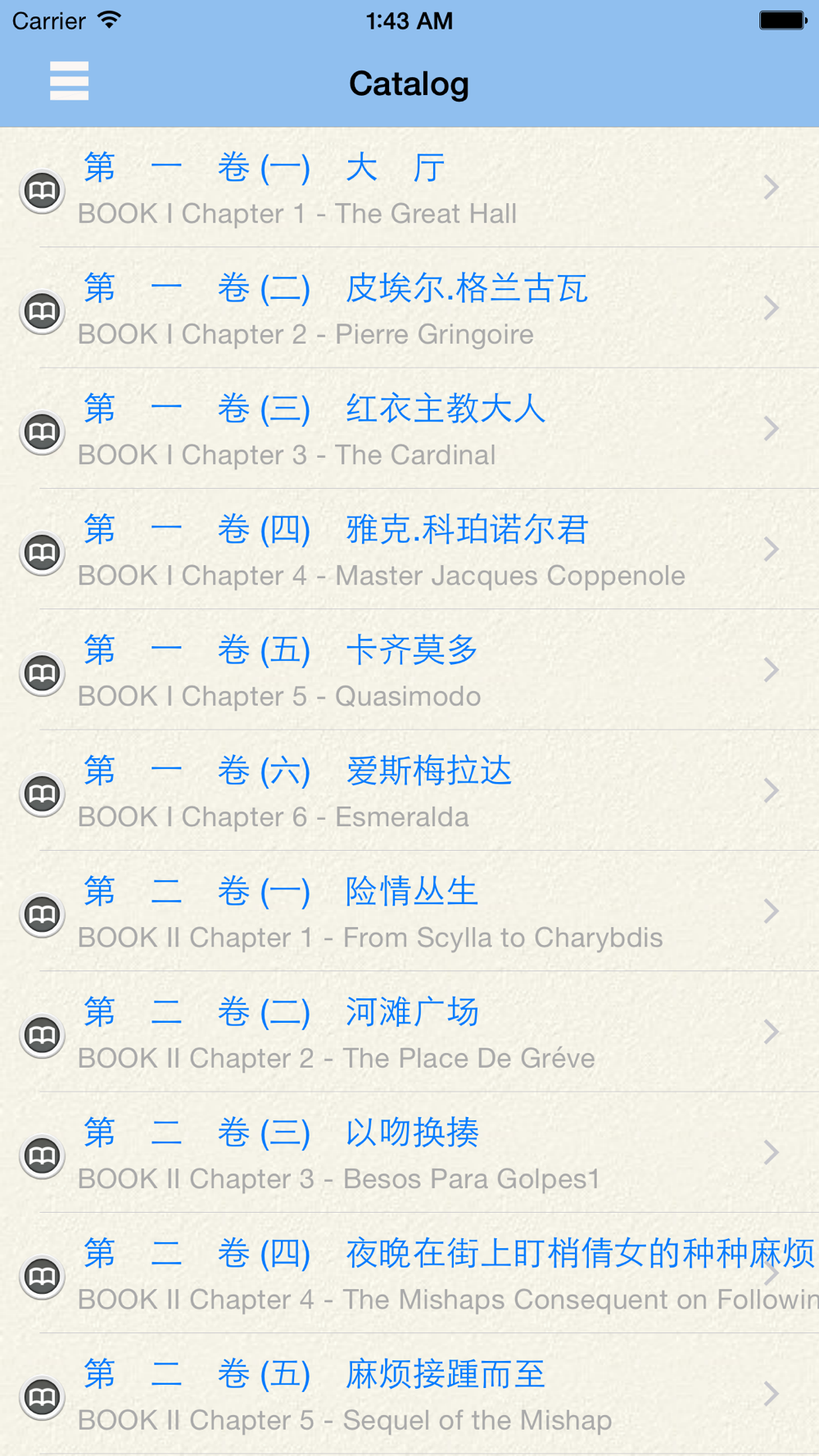This screenshot has width=819, height=1456.
Task: Open Book I Chapter 6 Esmeralda
Action: [409, 790]
